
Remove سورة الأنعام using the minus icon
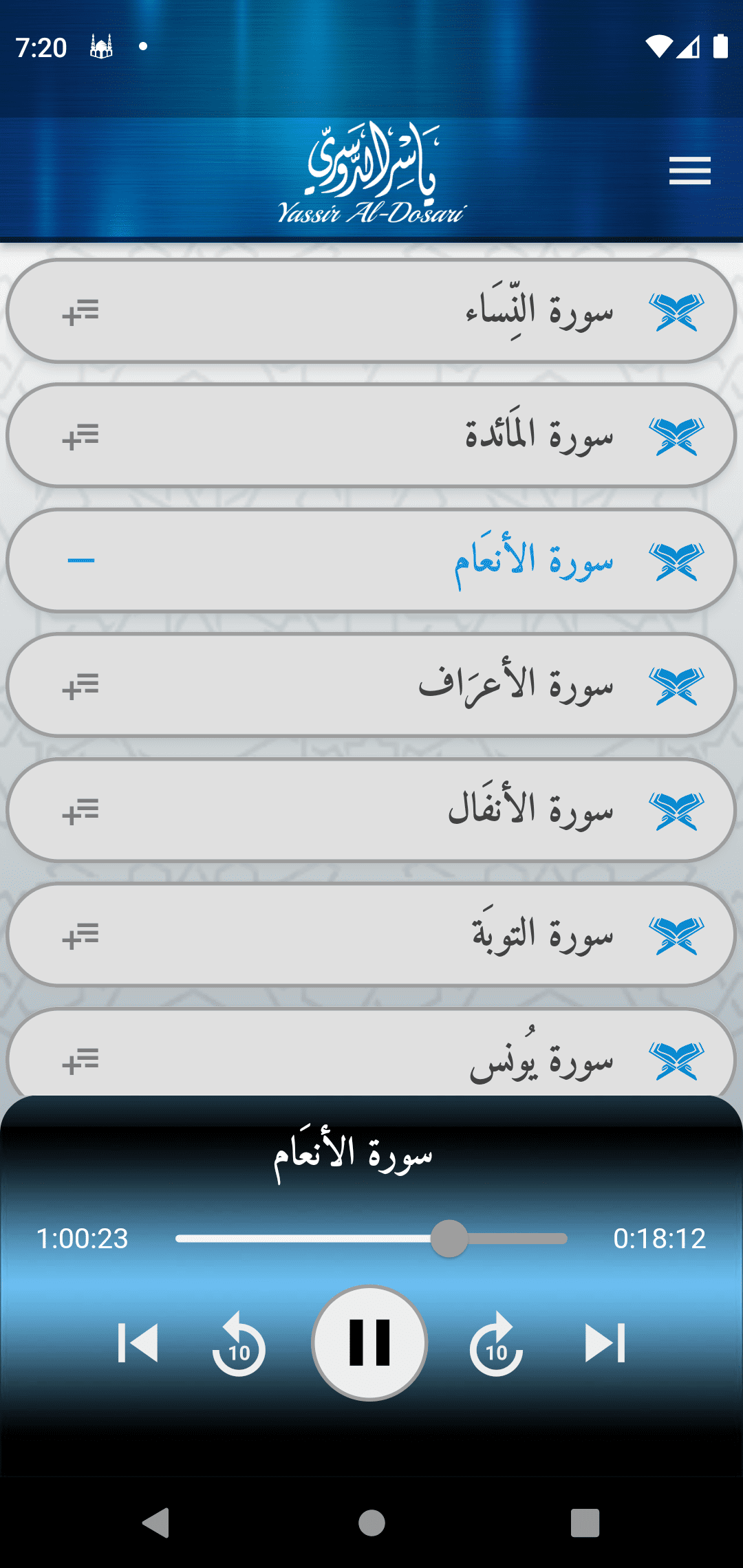coord(80,560)
